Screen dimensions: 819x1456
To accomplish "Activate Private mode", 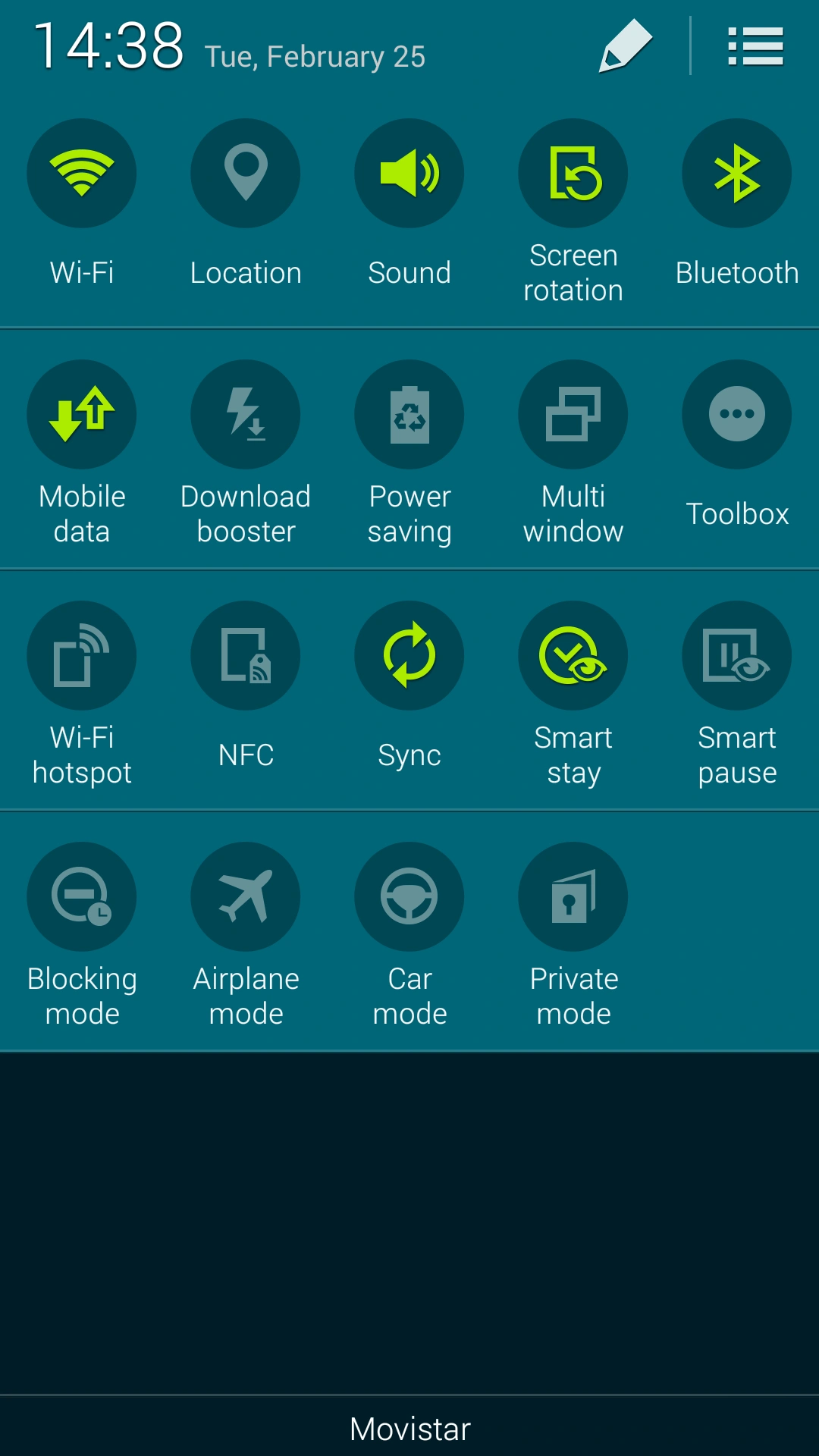I will pos(573,897).
